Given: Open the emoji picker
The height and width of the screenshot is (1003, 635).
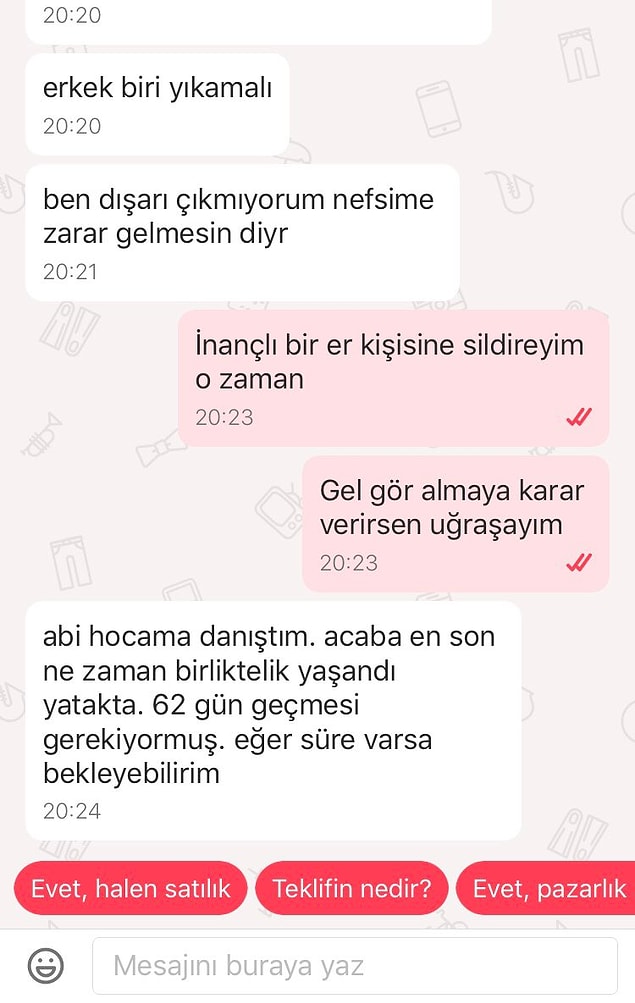Looking at the screenshot, I should [45, 966].
